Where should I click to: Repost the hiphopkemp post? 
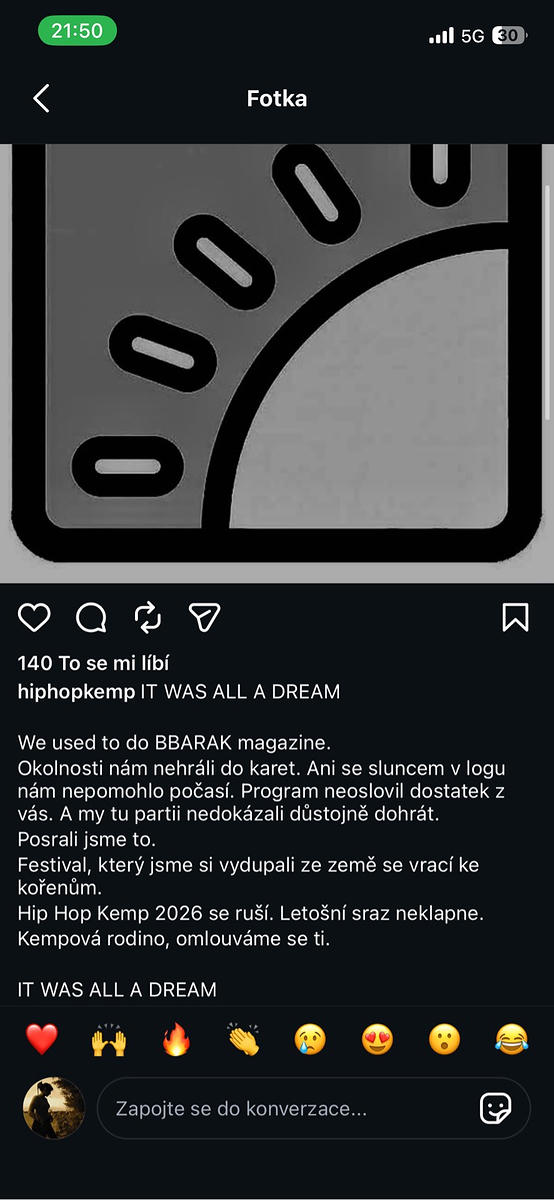tap(148, 618)
